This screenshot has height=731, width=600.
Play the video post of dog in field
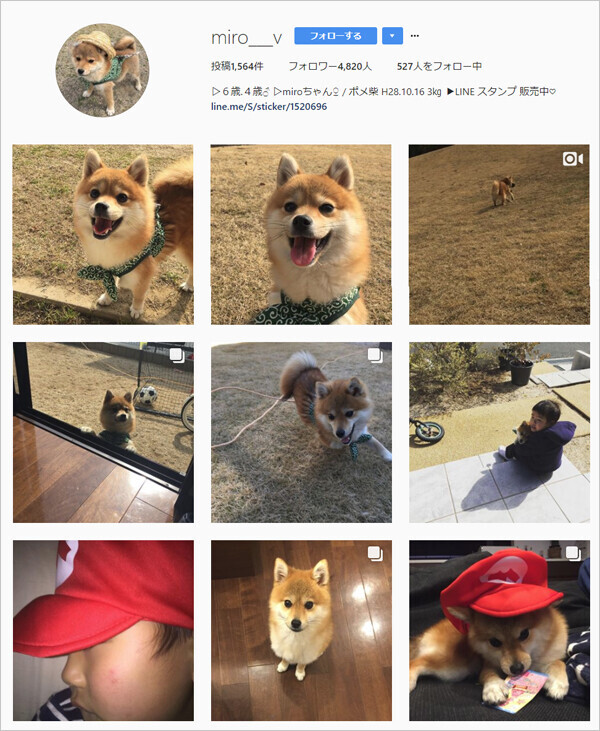[x=499, y=234]
